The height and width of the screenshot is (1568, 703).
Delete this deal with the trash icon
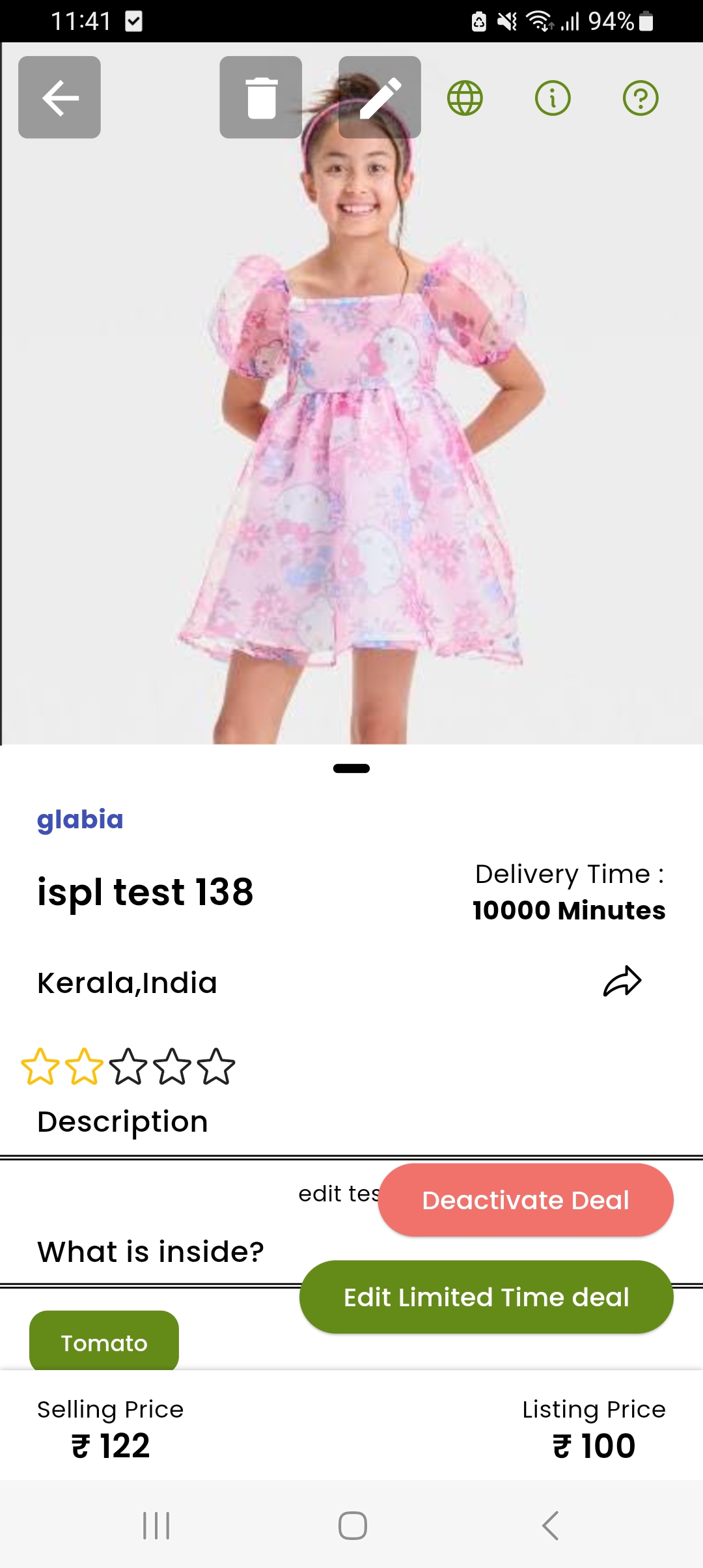pyautogui.click(x=260, y=98)
